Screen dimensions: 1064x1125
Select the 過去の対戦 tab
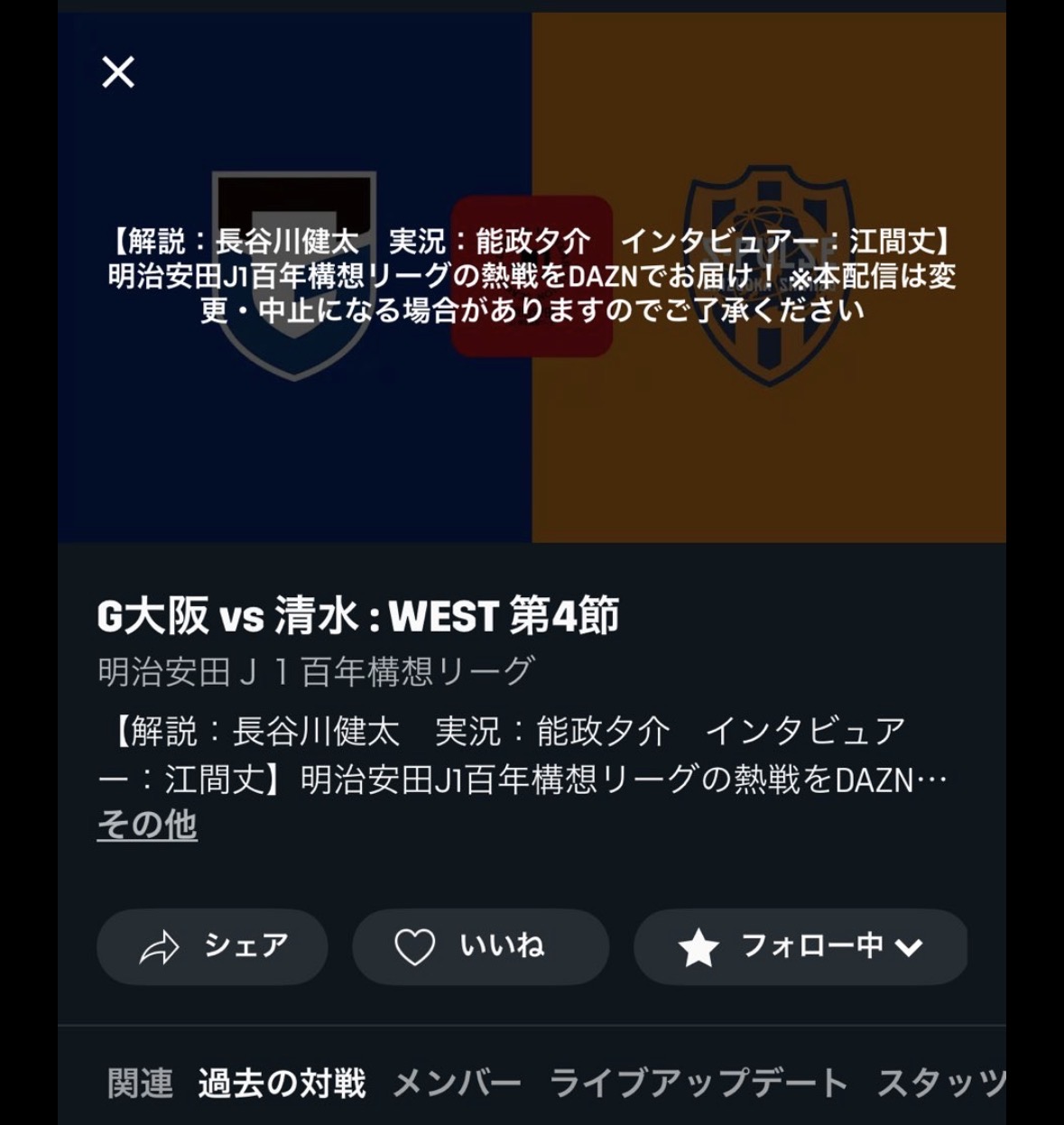coord(282,1084)
